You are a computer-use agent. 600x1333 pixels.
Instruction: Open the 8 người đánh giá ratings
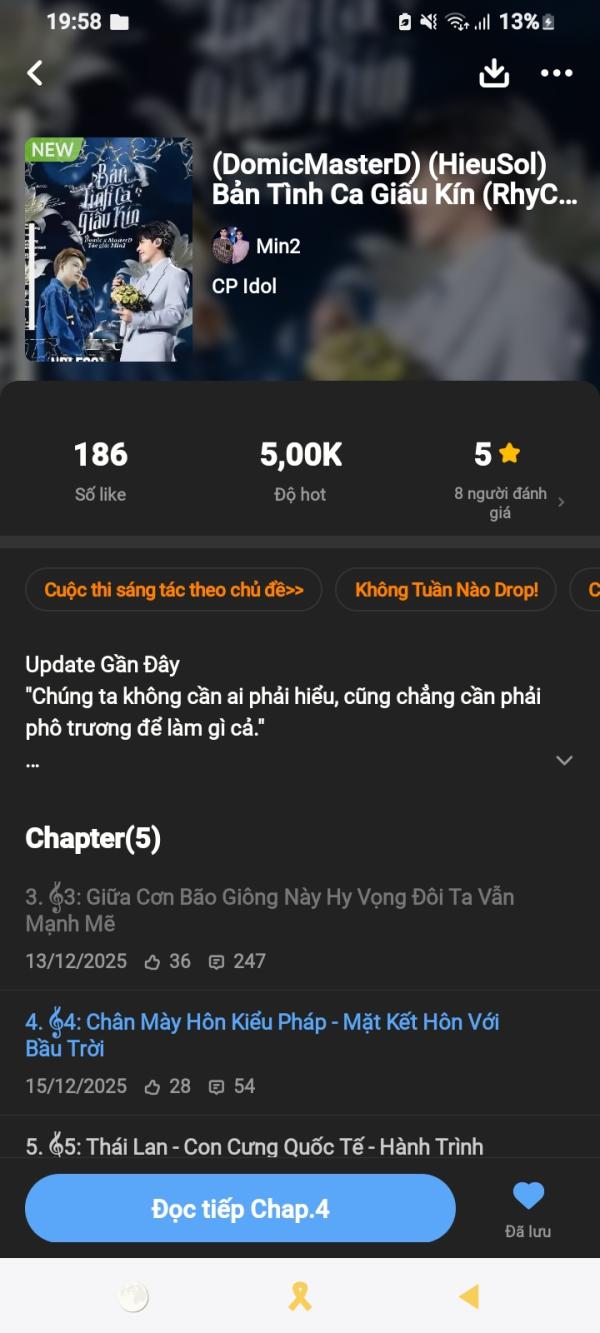509,502
